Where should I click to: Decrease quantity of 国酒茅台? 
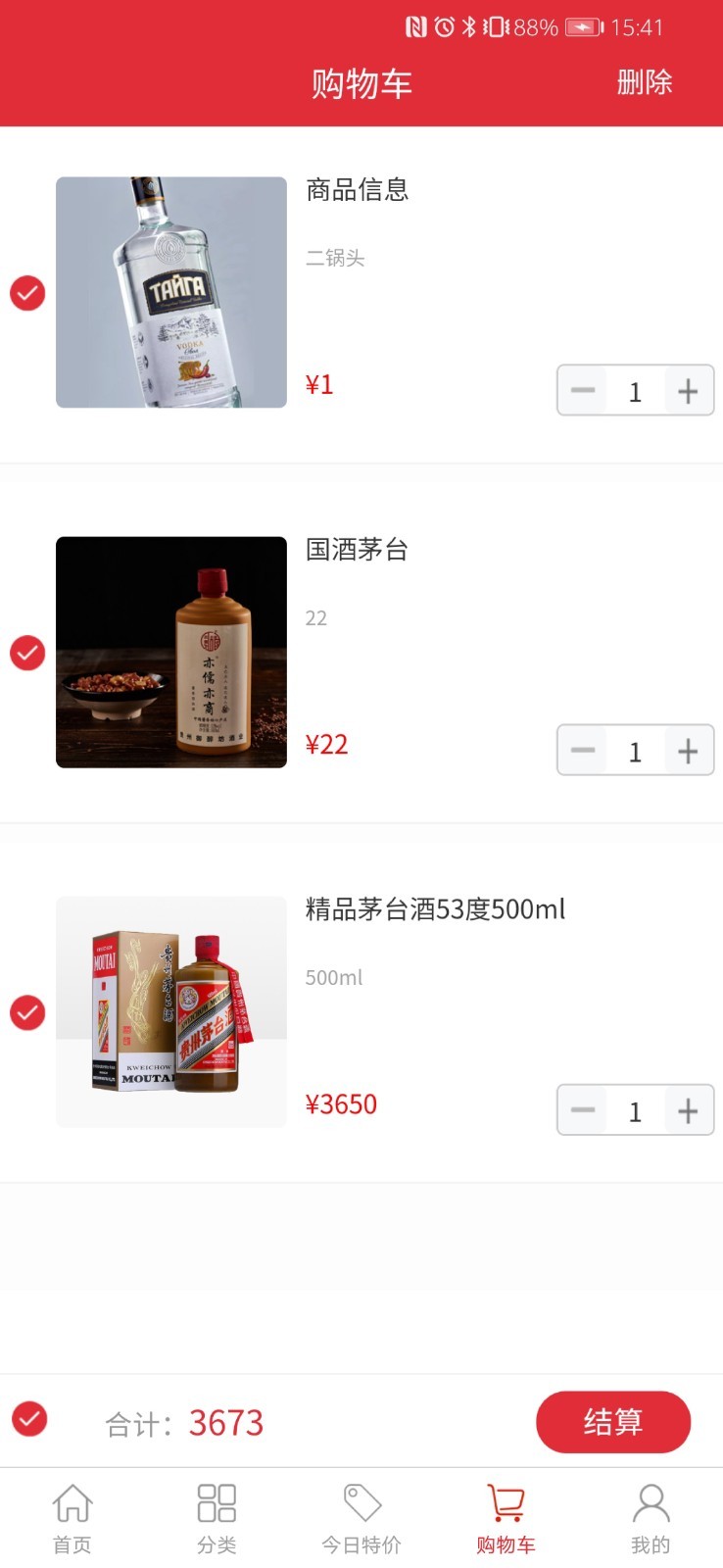pyautogui.click(x=583, y=751)
